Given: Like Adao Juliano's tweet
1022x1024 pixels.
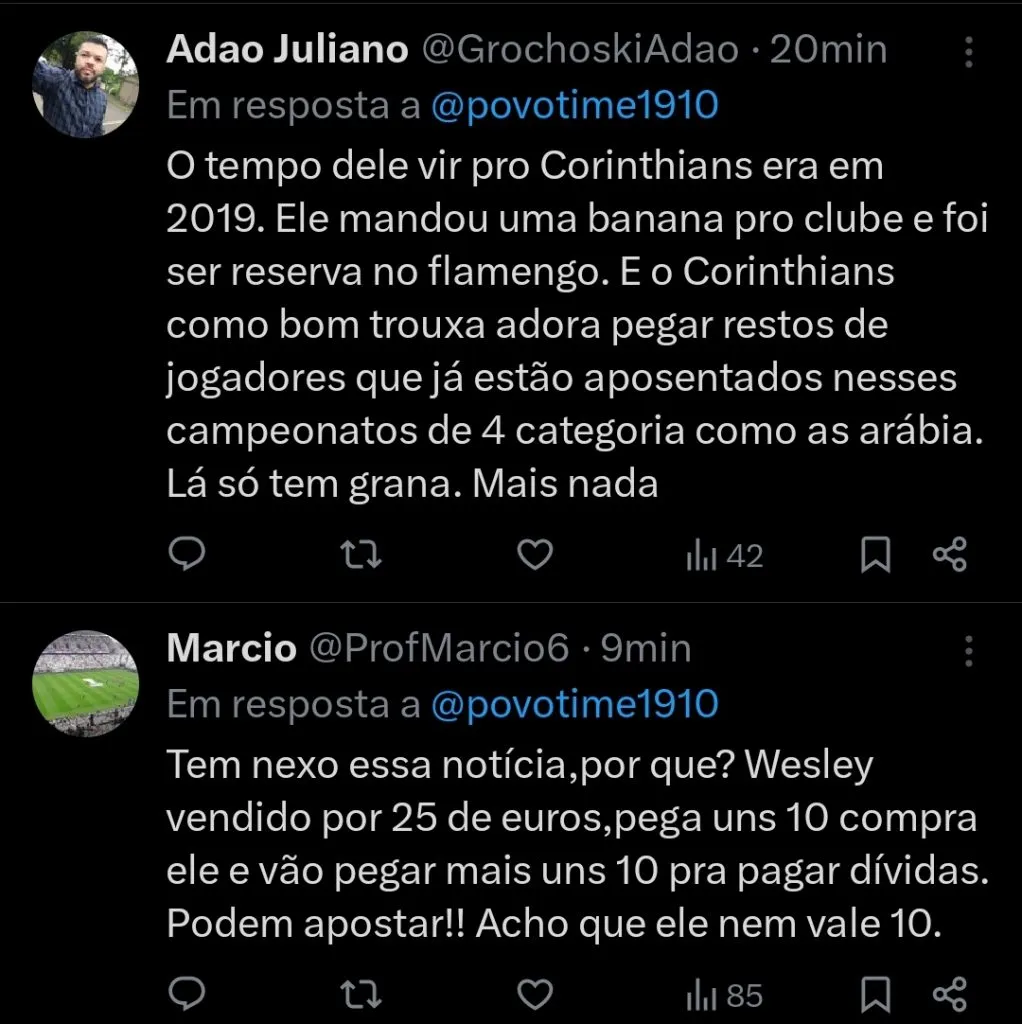Looking at the screenshot, I should click(x=535, y=554).
